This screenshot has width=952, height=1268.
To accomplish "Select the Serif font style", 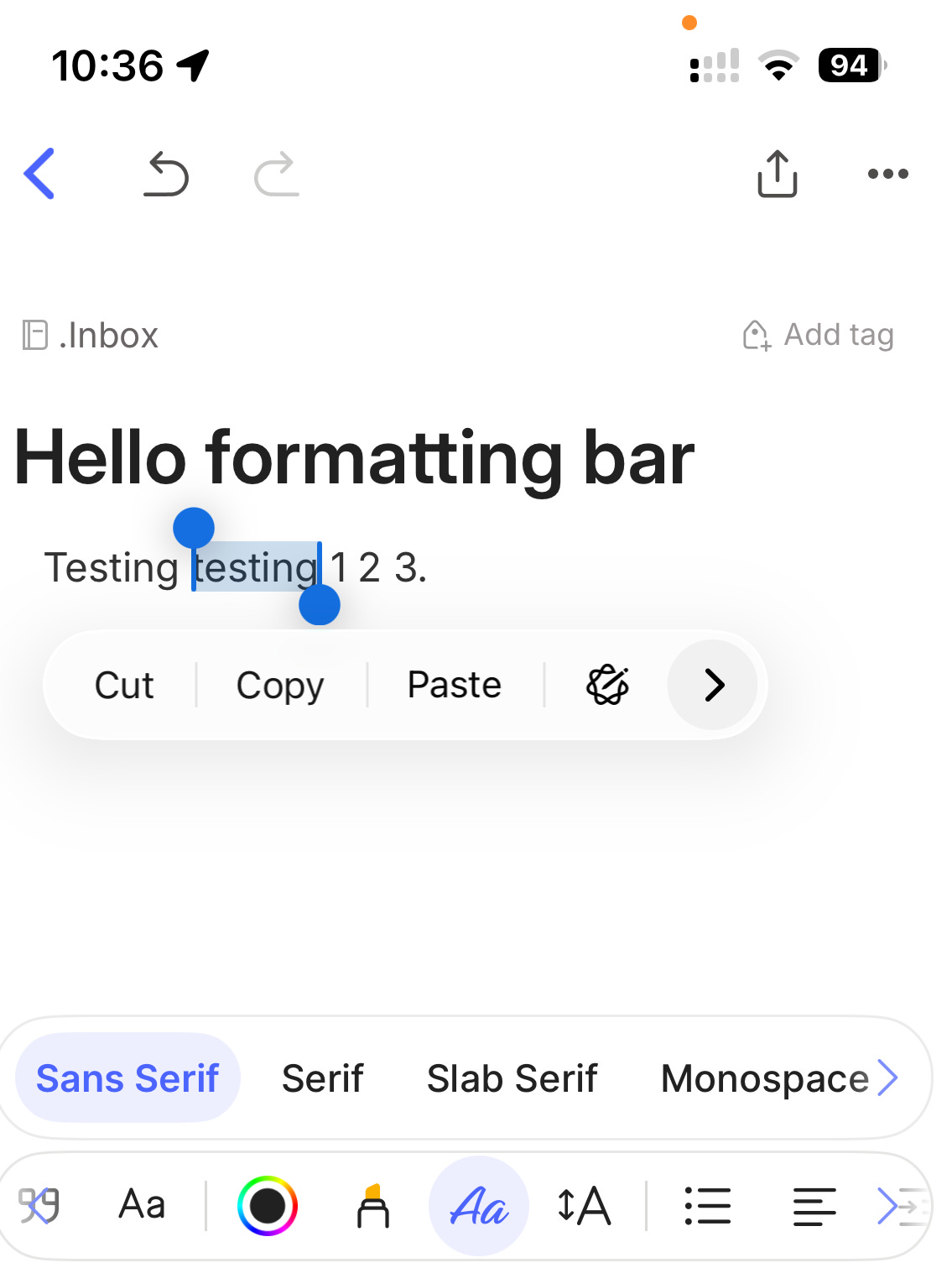I will (x=323, y=1078).
